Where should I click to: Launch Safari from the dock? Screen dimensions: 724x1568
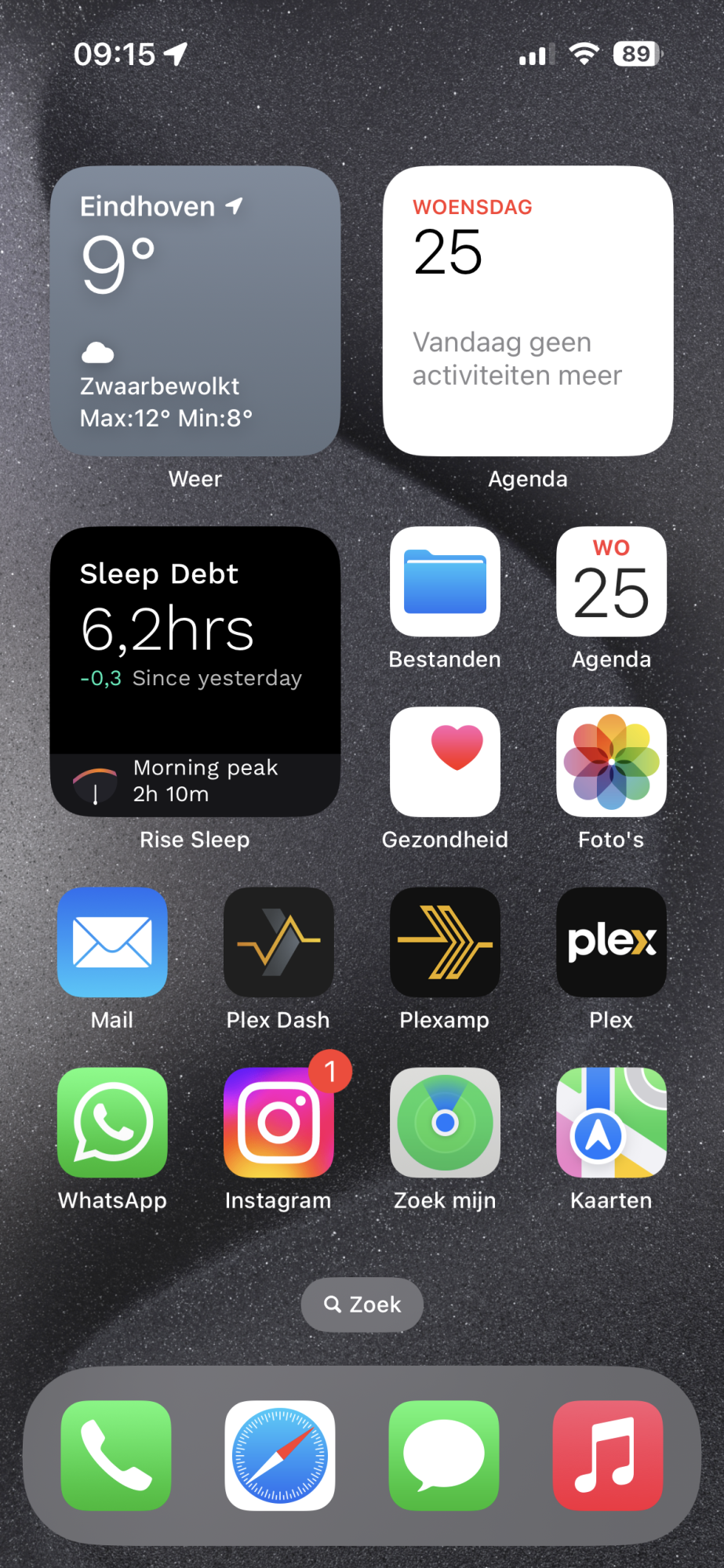click(x=280, y=1455)
